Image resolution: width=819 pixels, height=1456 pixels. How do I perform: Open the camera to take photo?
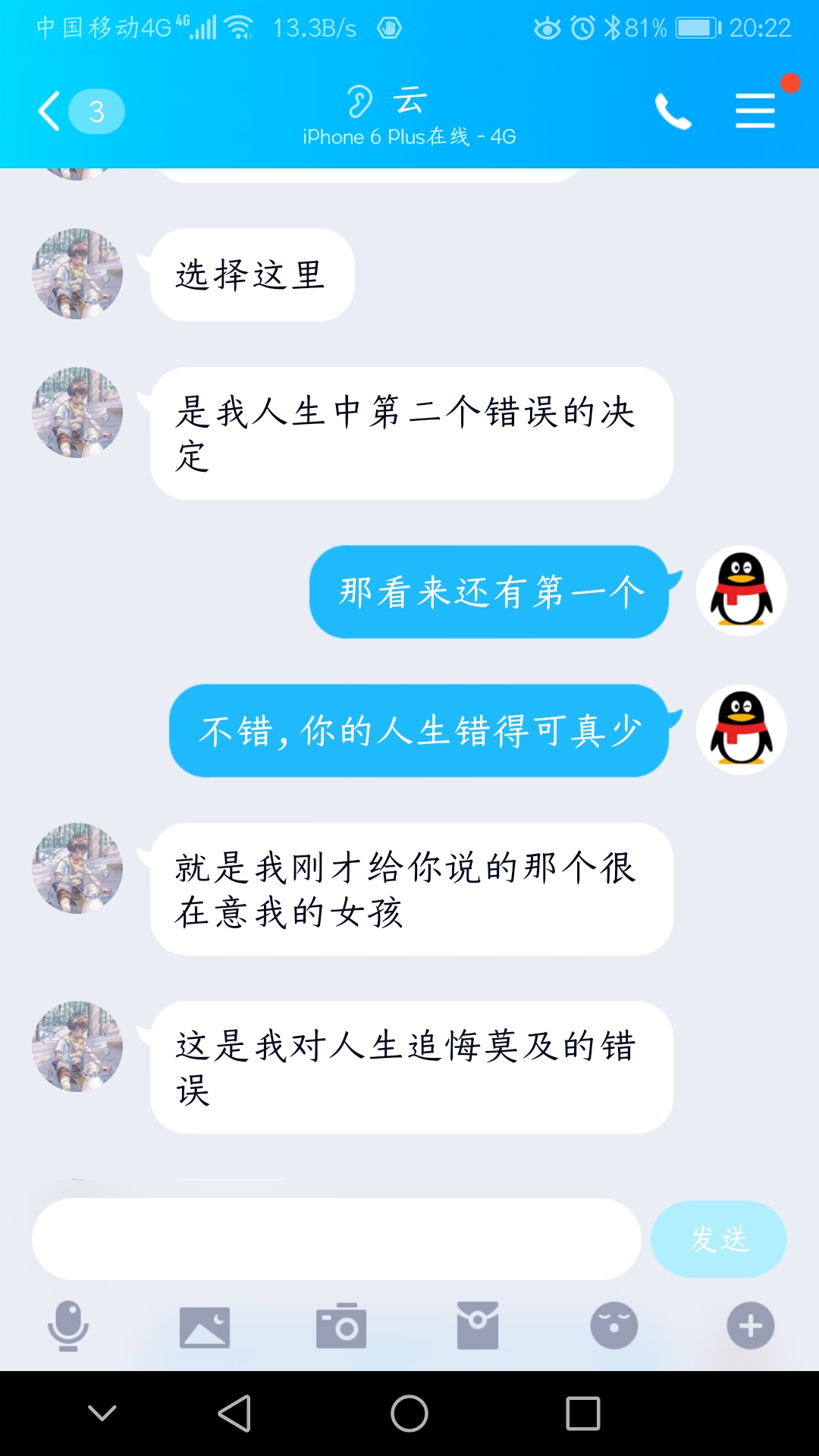tap(341, 1326)
